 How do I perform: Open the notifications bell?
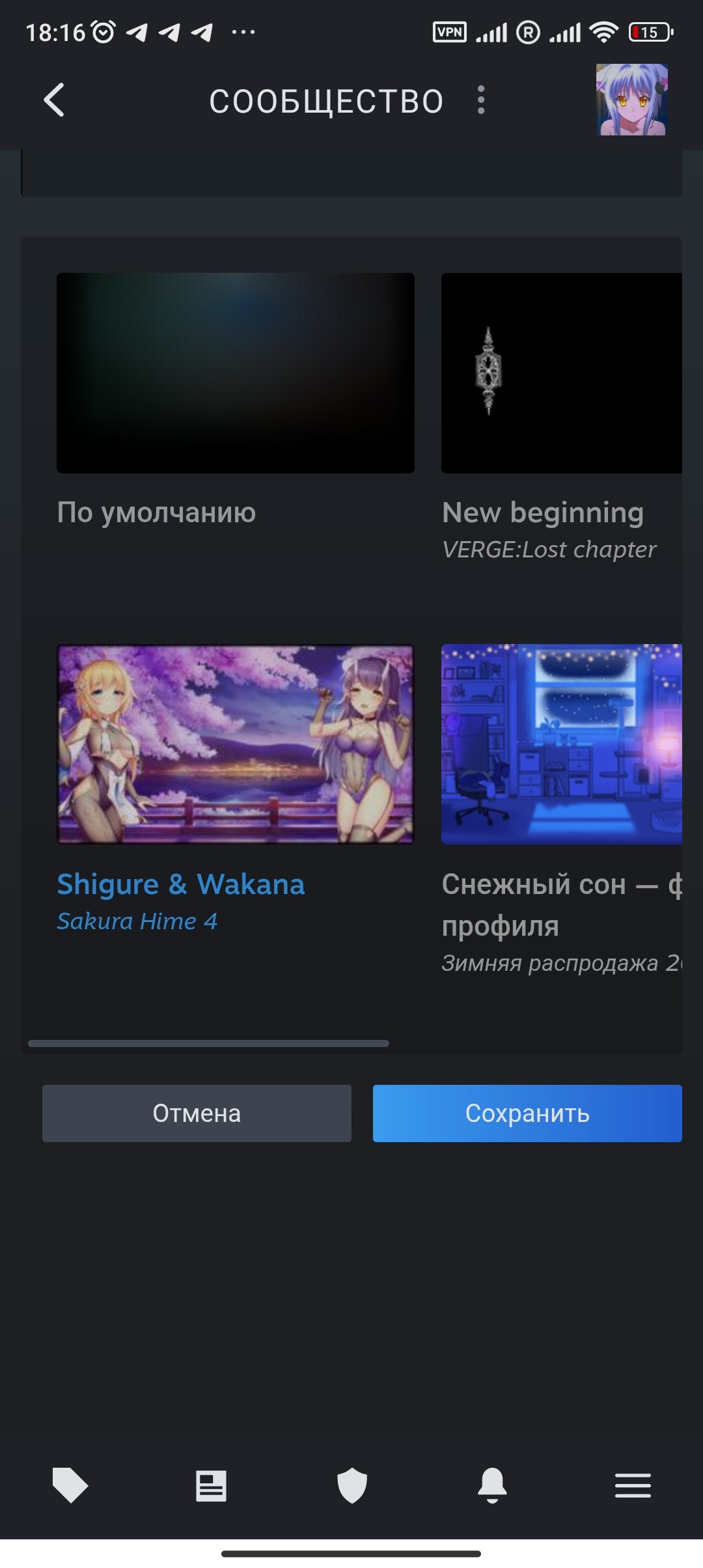[x=493, y=1486]
